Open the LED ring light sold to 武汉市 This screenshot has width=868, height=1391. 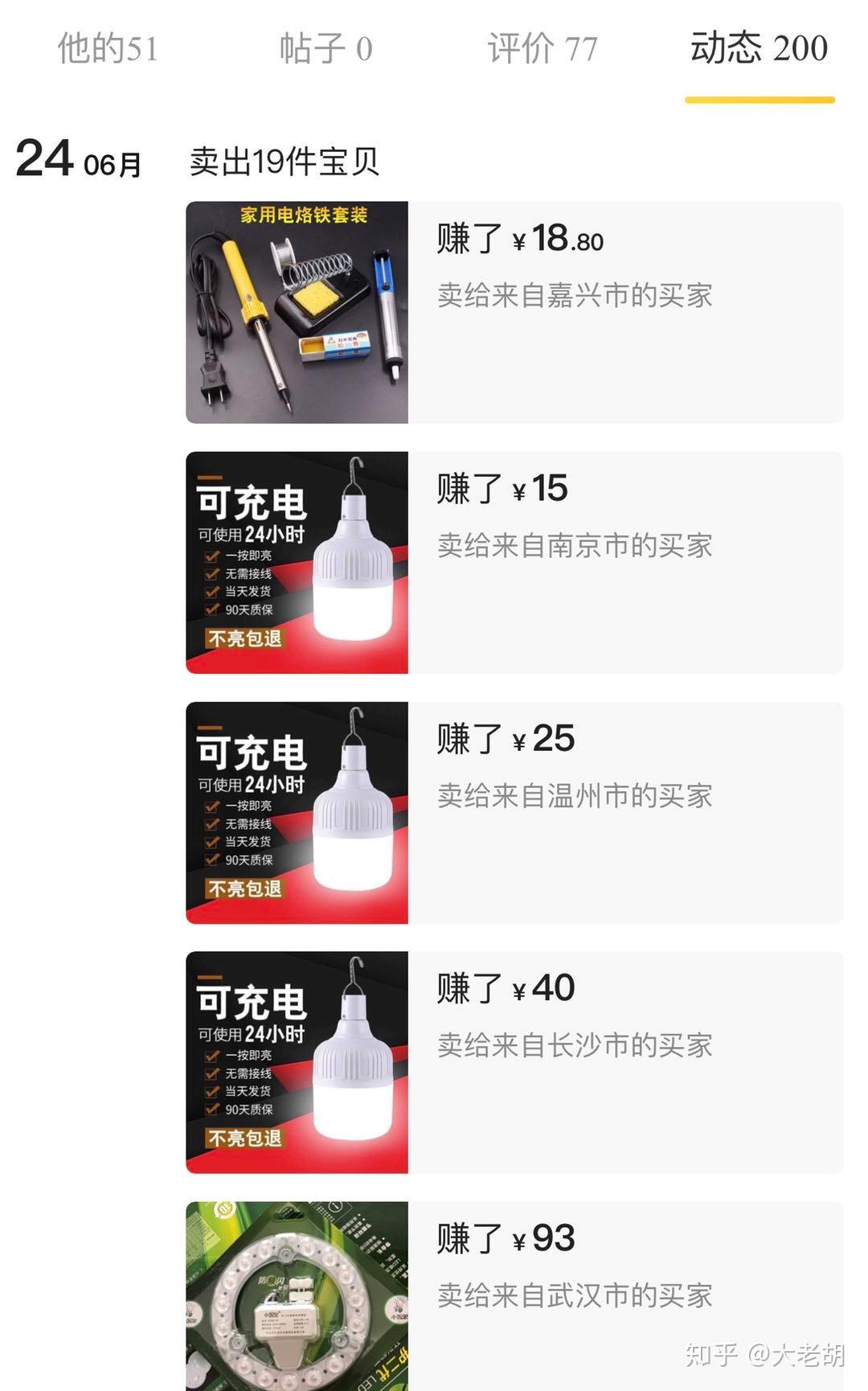point(514,1295)
